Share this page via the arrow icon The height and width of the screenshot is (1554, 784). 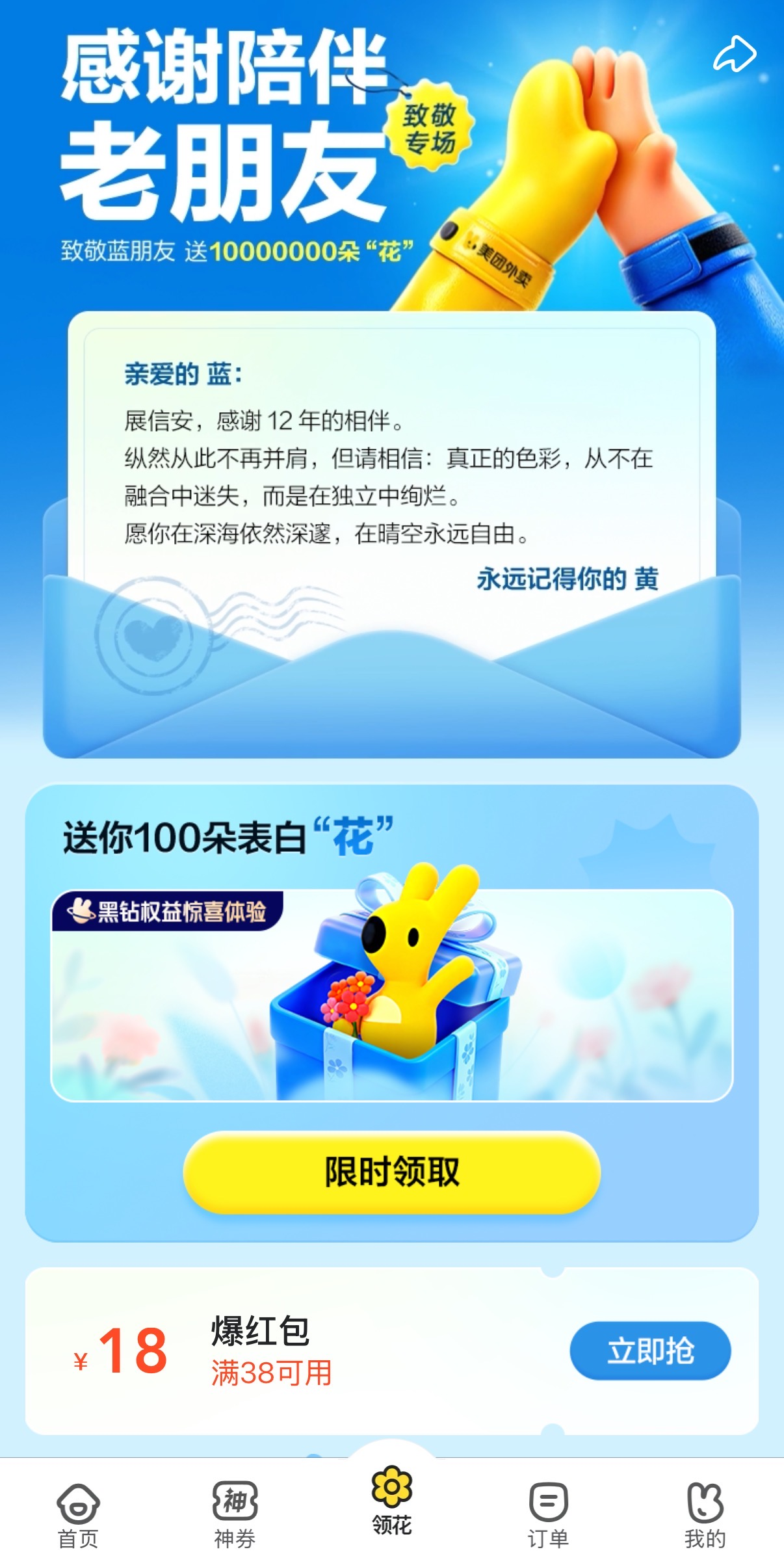(735, 54)
